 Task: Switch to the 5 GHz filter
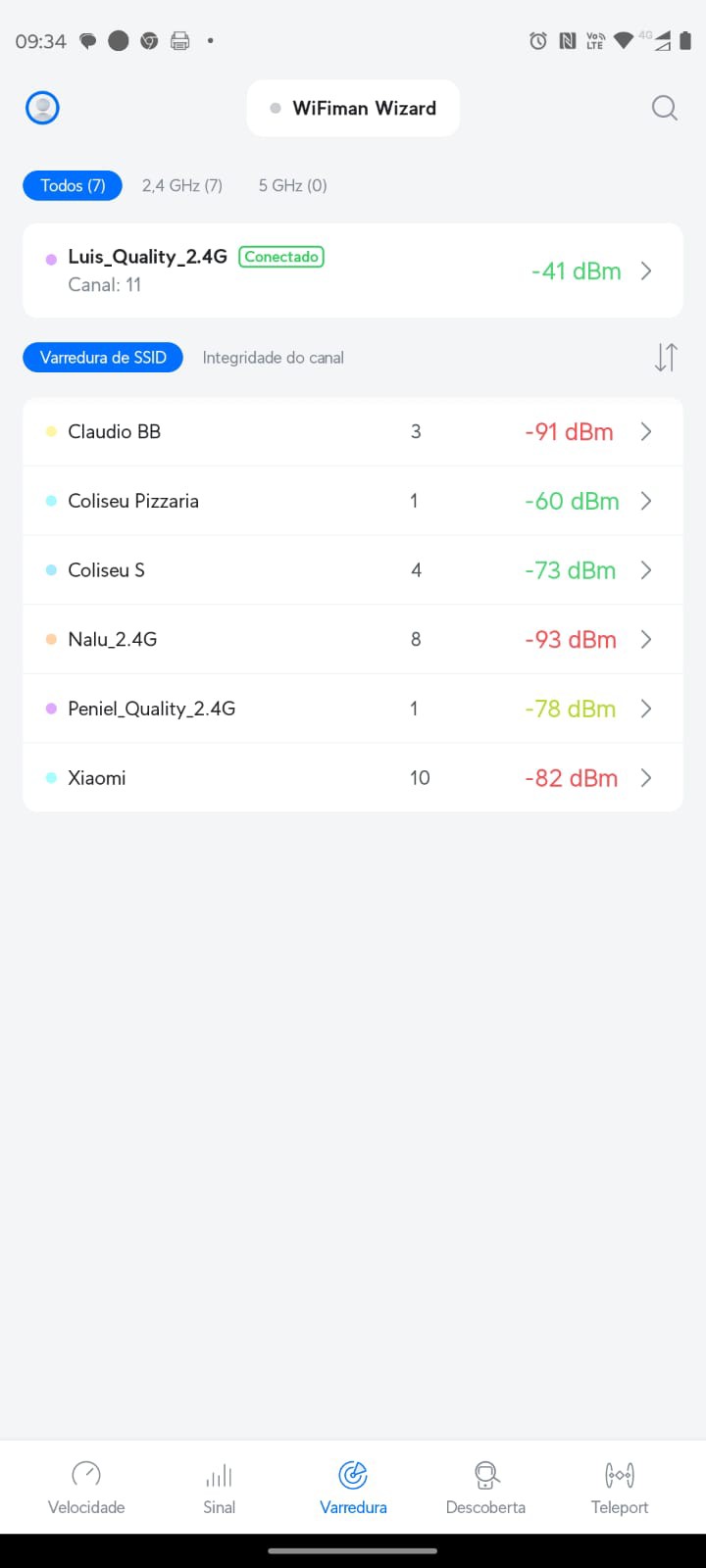(292, 185)
